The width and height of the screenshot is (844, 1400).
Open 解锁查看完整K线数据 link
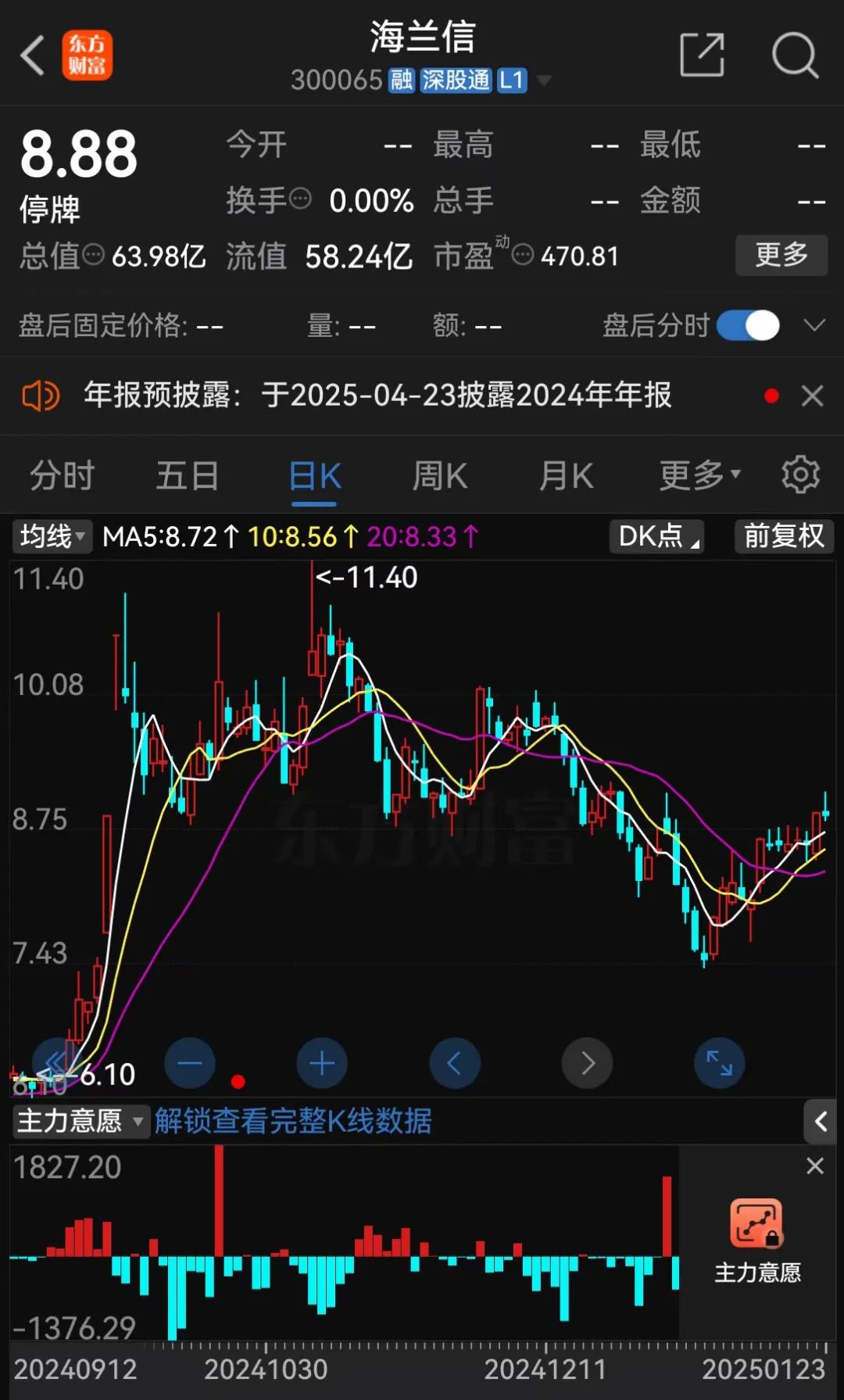click(x=293, y=1121)
